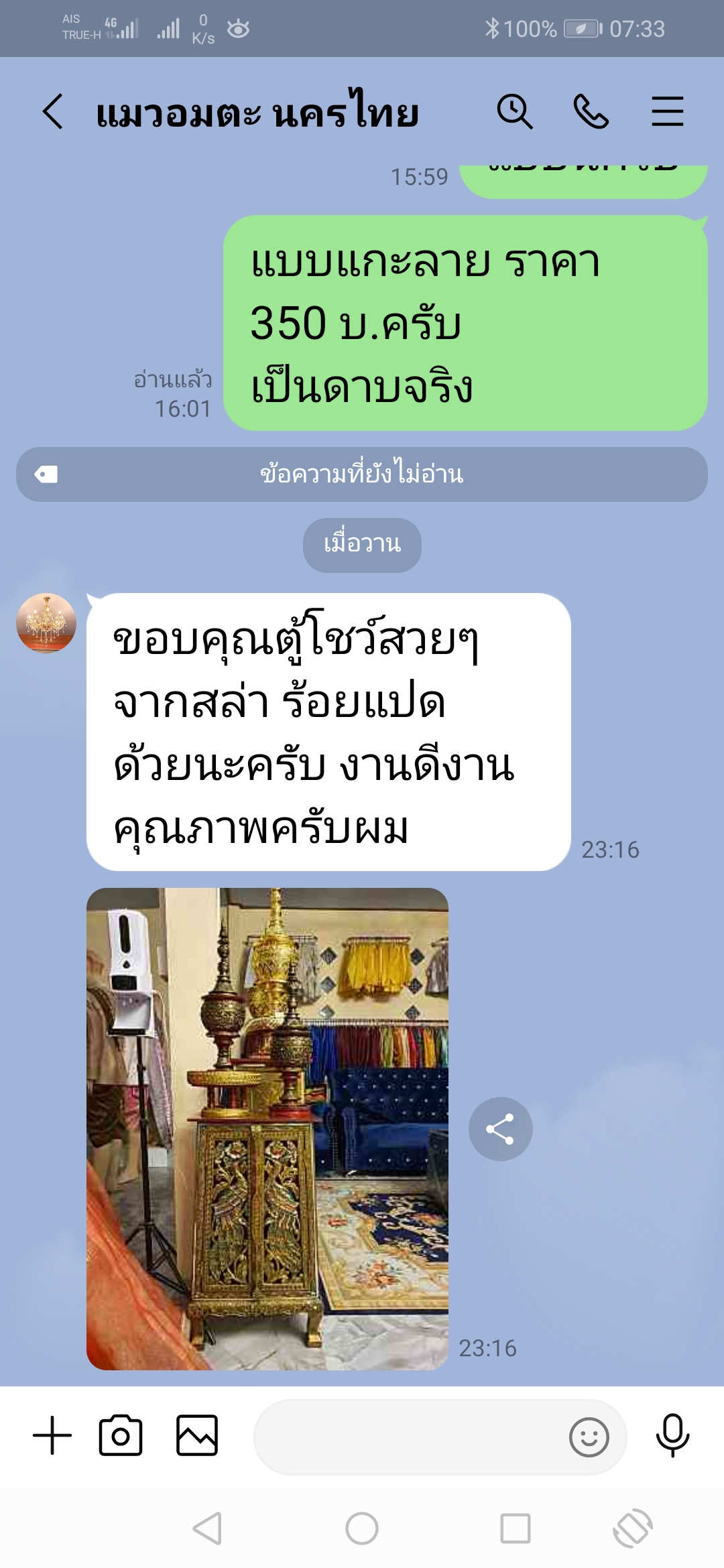Go back from the แมวอมตะ นครไทย chat
Viewport: 724px width, 1568px height.
(52, 111)
